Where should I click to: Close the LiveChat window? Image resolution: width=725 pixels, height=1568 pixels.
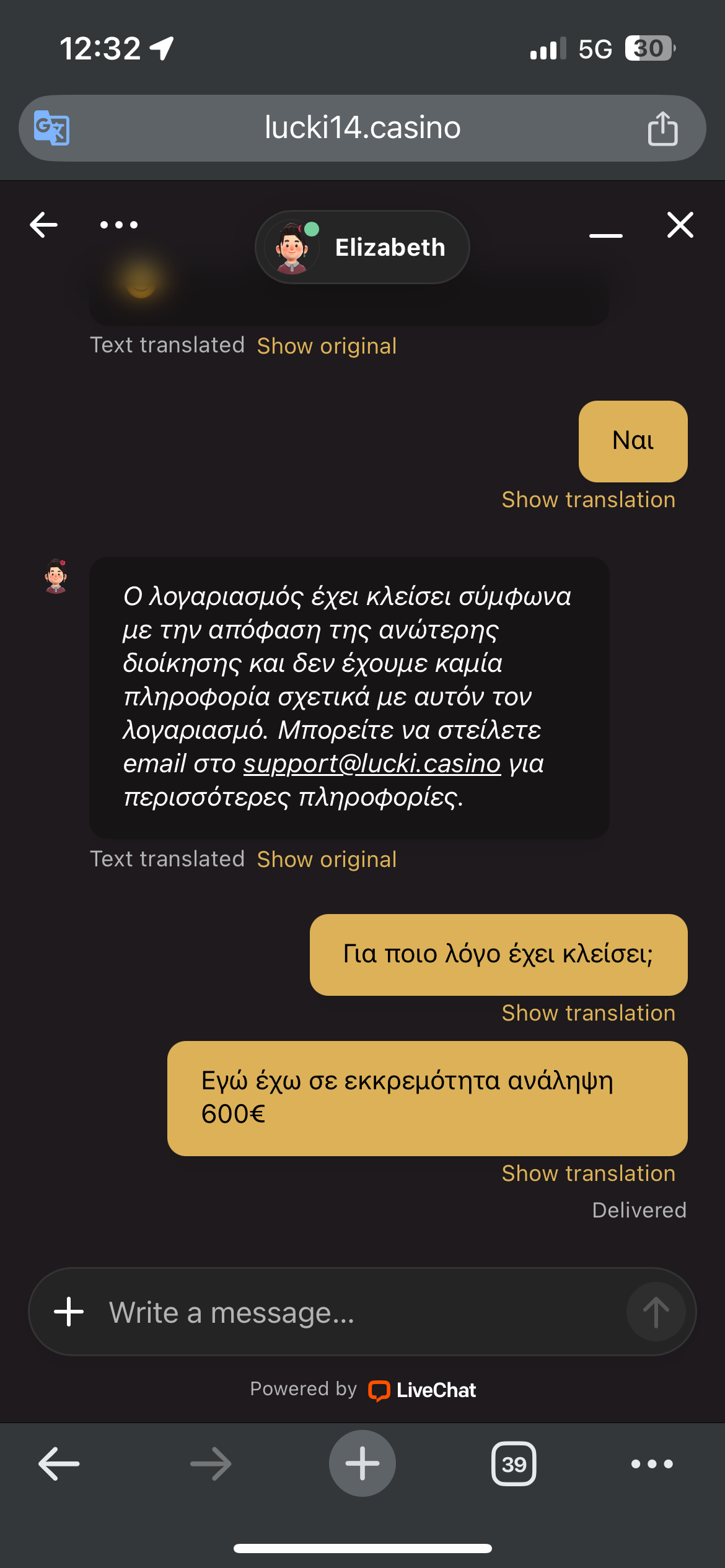click(x=680, y=225)
